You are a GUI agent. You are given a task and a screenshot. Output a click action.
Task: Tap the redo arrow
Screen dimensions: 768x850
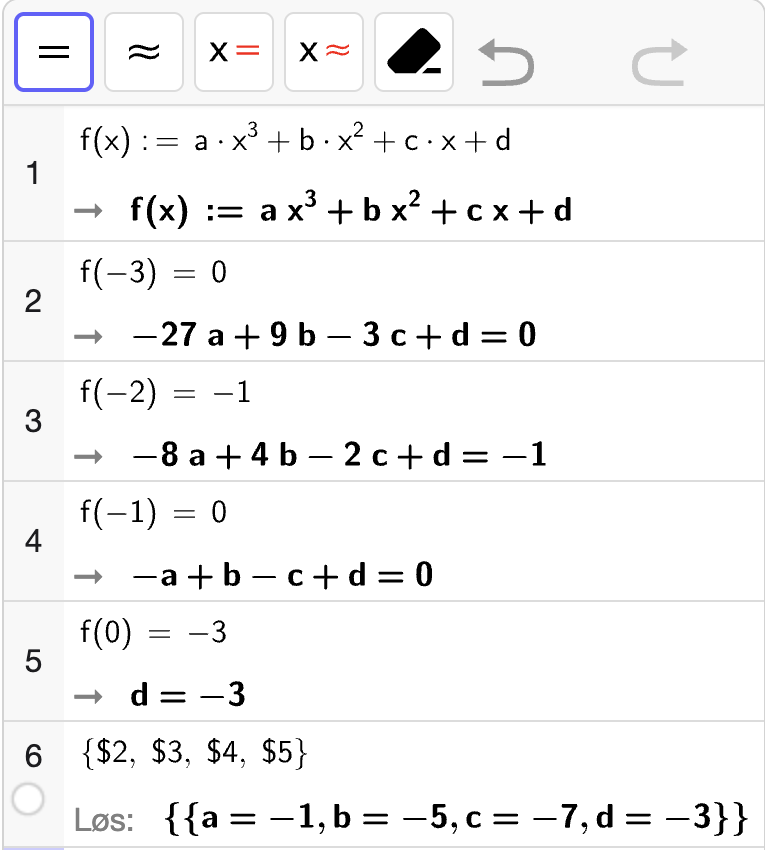[x=659, y=62]
